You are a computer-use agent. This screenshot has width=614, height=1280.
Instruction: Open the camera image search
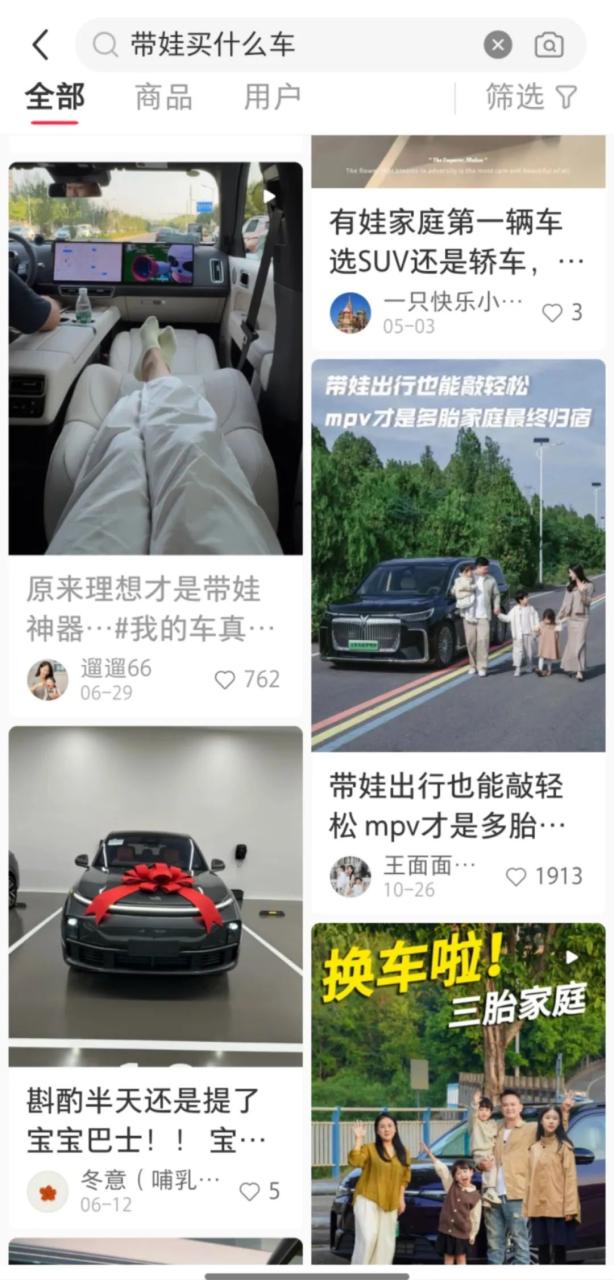549,45
